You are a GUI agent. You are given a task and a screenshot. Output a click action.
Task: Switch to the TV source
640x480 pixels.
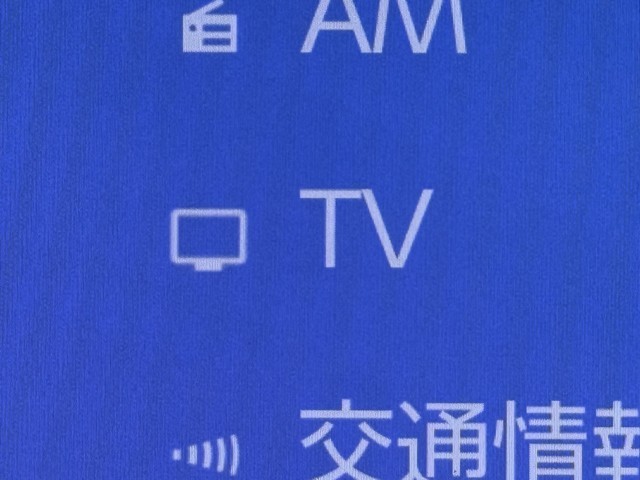[x=366, y=230]
